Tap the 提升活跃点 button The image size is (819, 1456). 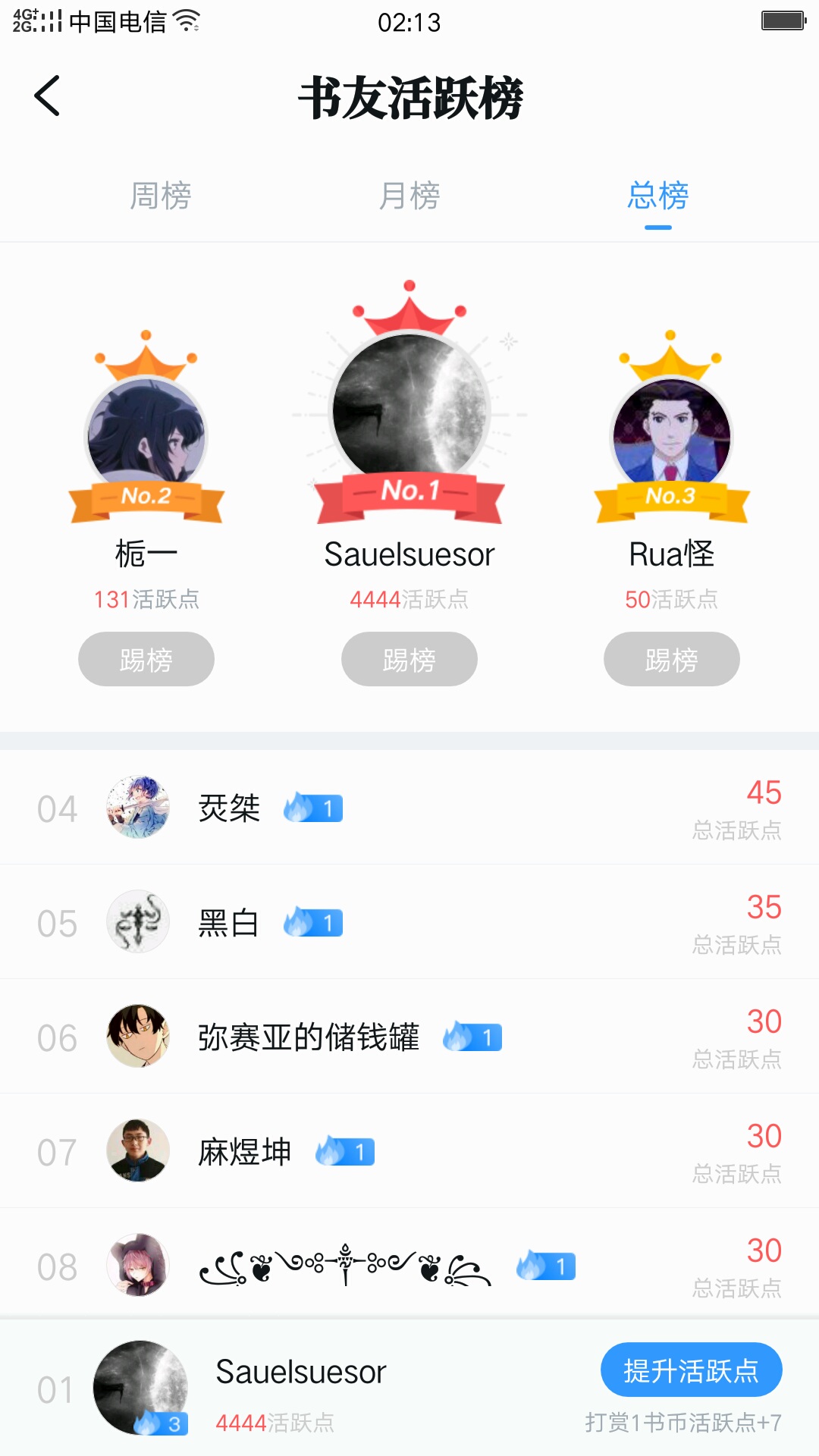tap(691, 1370)
